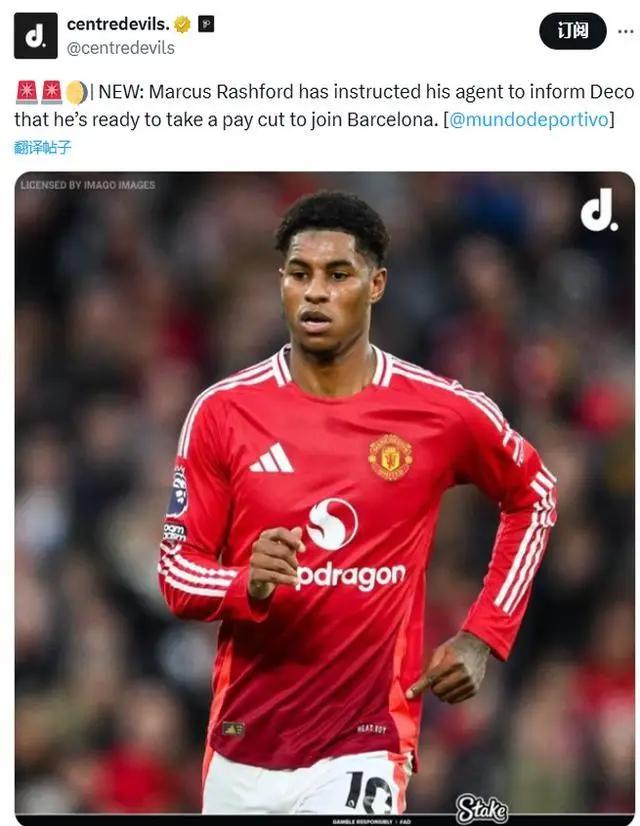The image size is (640, 826).
Task: Translate the post via 翻译帖子
Action: click(42, 147)
